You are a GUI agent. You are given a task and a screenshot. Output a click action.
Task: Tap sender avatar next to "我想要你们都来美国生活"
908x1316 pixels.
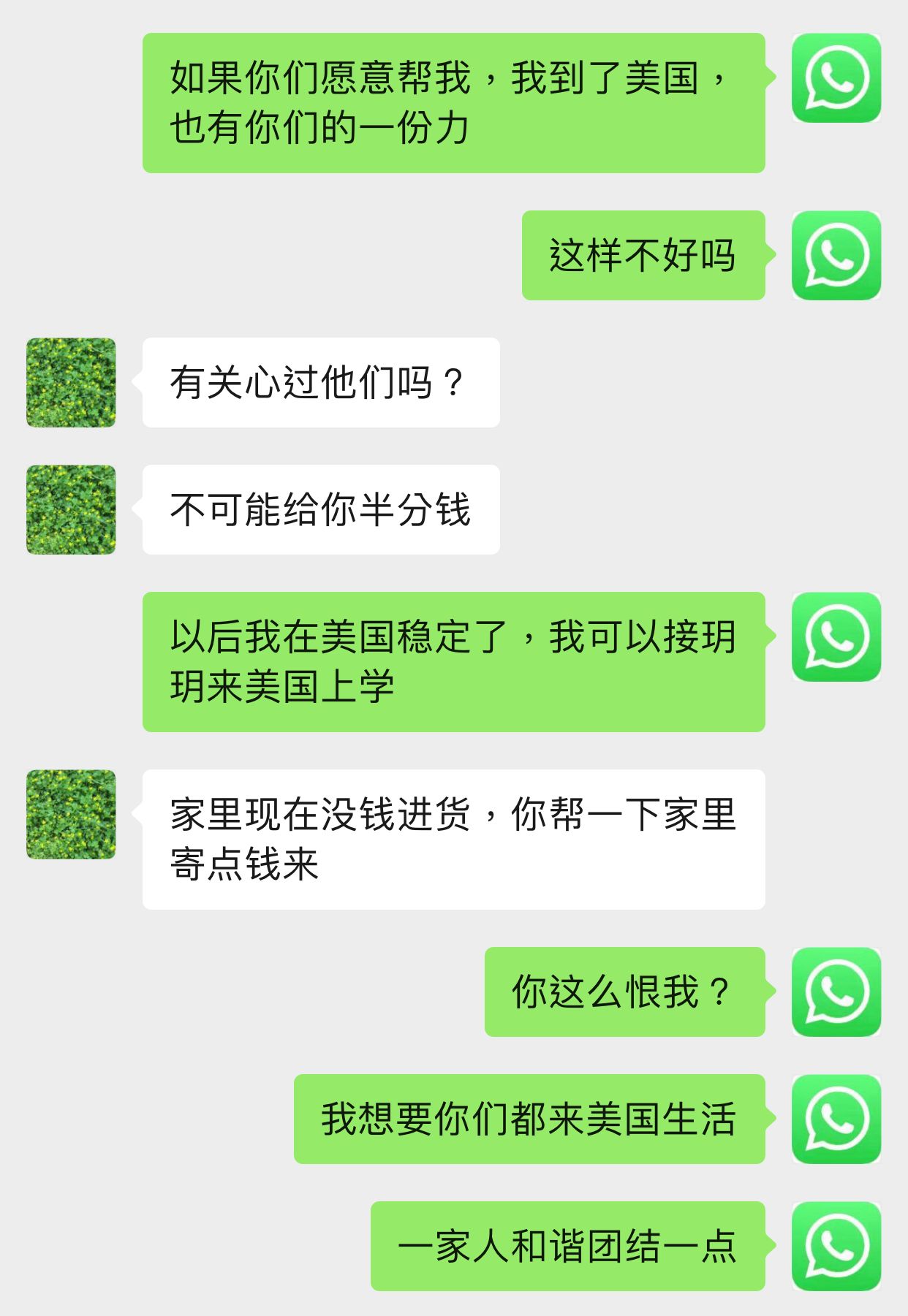click(836, 1119)
